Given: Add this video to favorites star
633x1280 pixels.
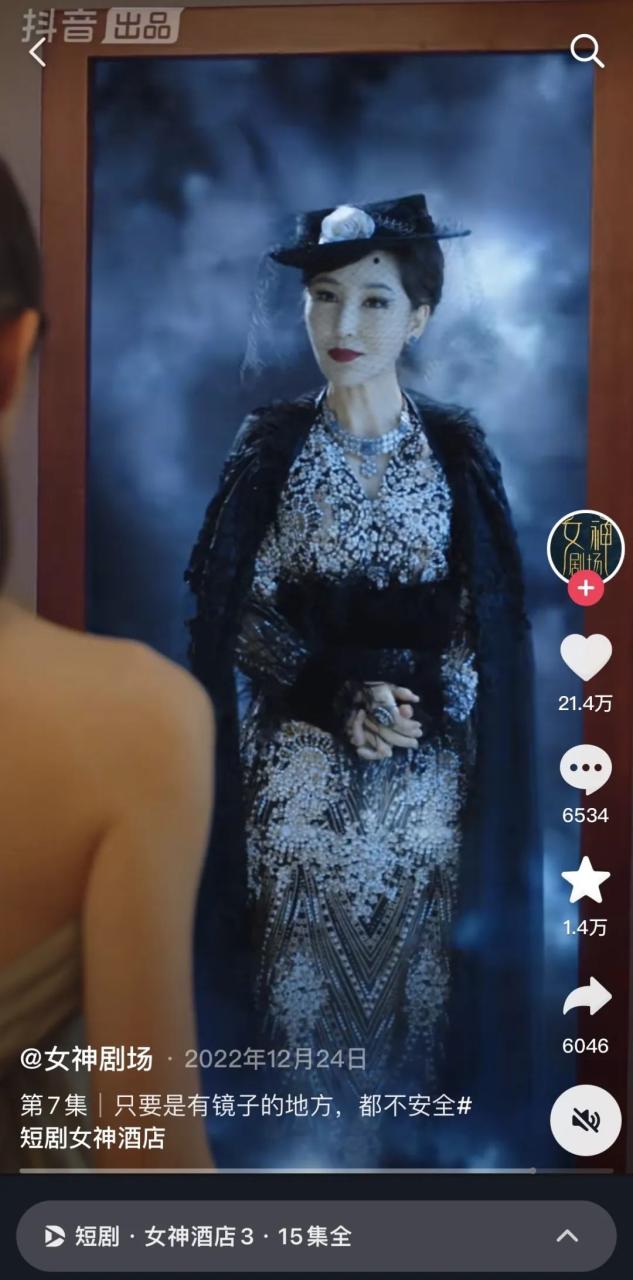Looking at the screenshot, I should click(585, 881).
